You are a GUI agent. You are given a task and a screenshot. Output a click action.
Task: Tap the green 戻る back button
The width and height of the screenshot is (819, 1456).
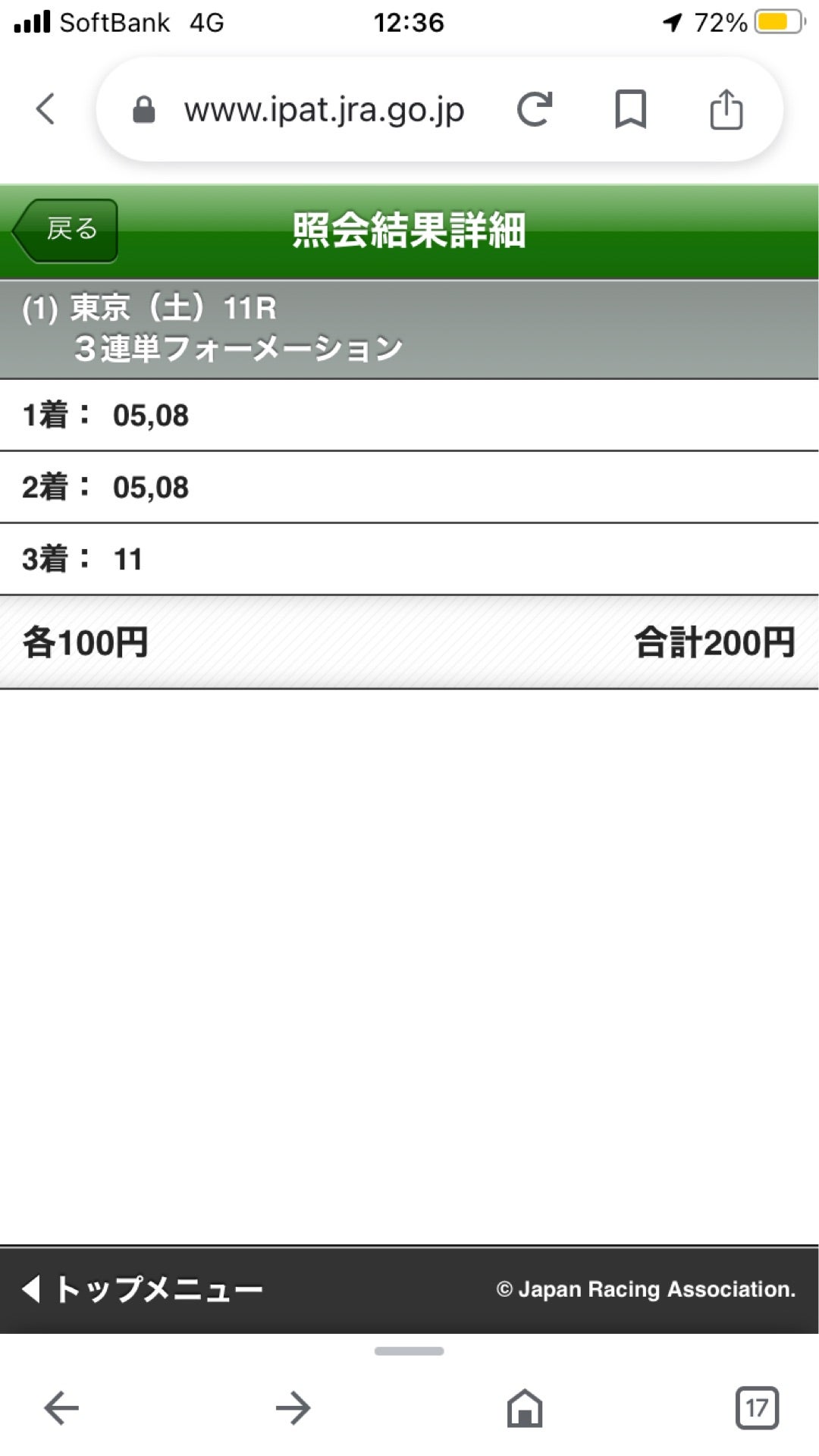(x=65, y=231)
